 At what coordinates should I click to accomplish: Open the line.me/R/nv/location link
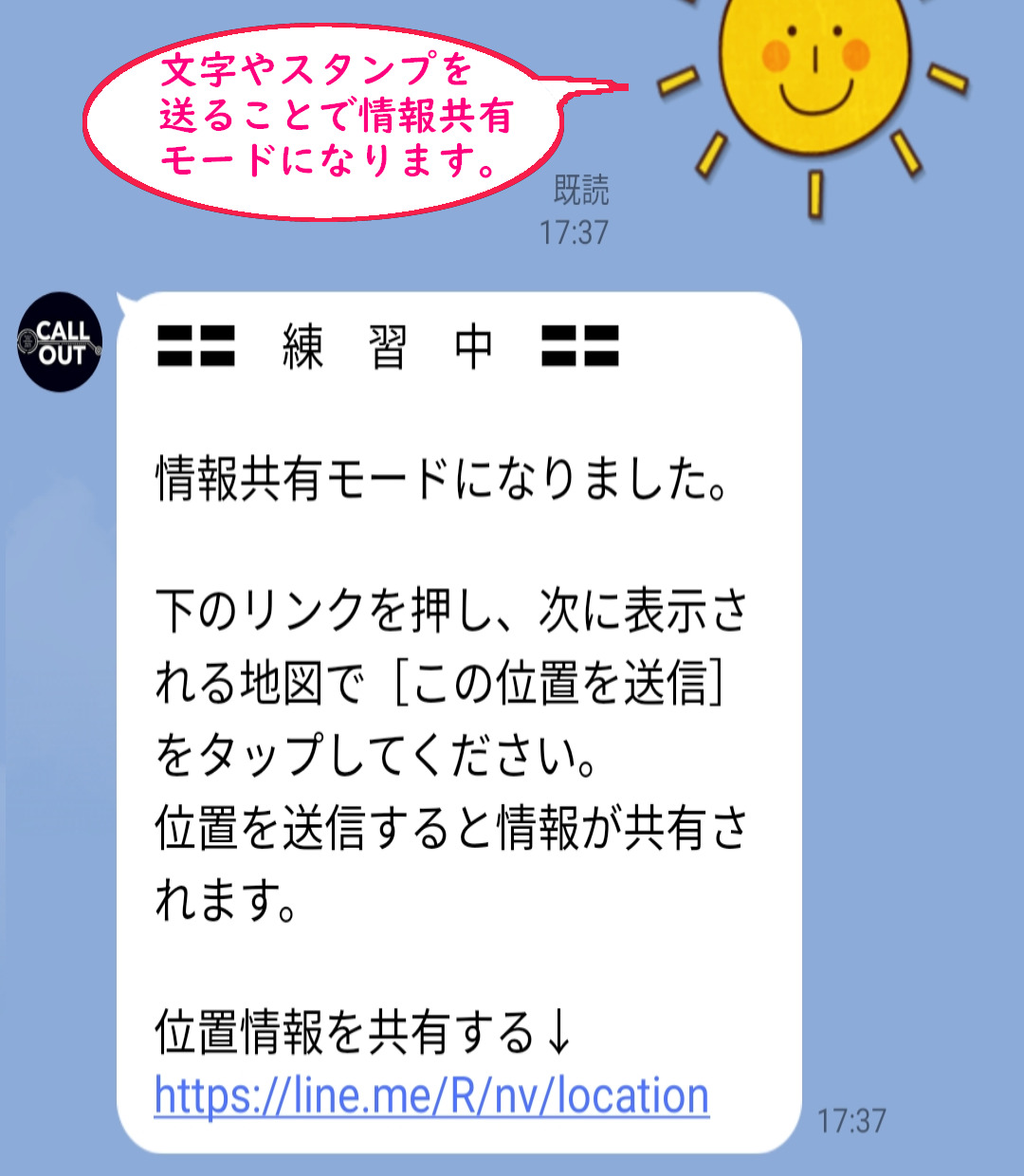pyautogui.click(x=431, y=1095)
